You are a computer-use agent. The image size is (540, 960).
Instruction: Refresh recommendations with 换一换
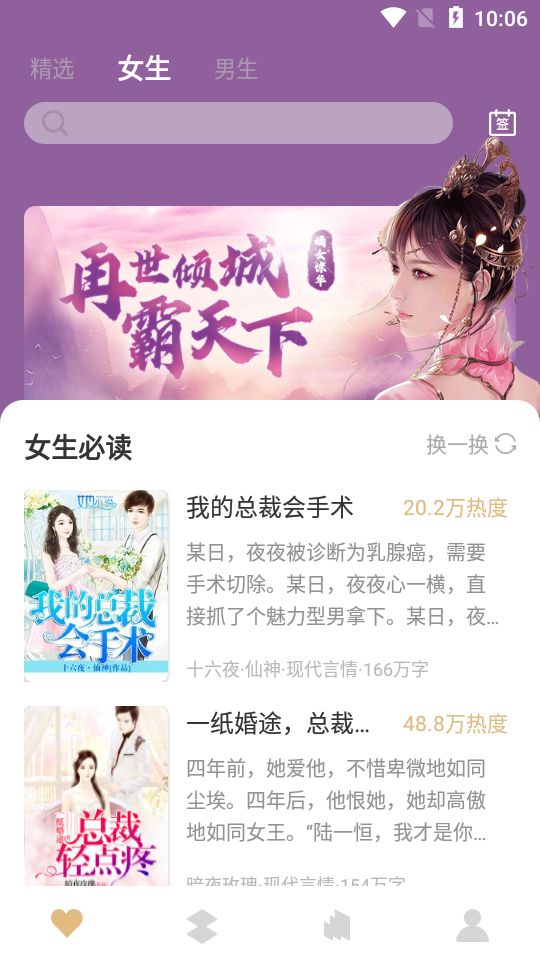click(471, 444)
